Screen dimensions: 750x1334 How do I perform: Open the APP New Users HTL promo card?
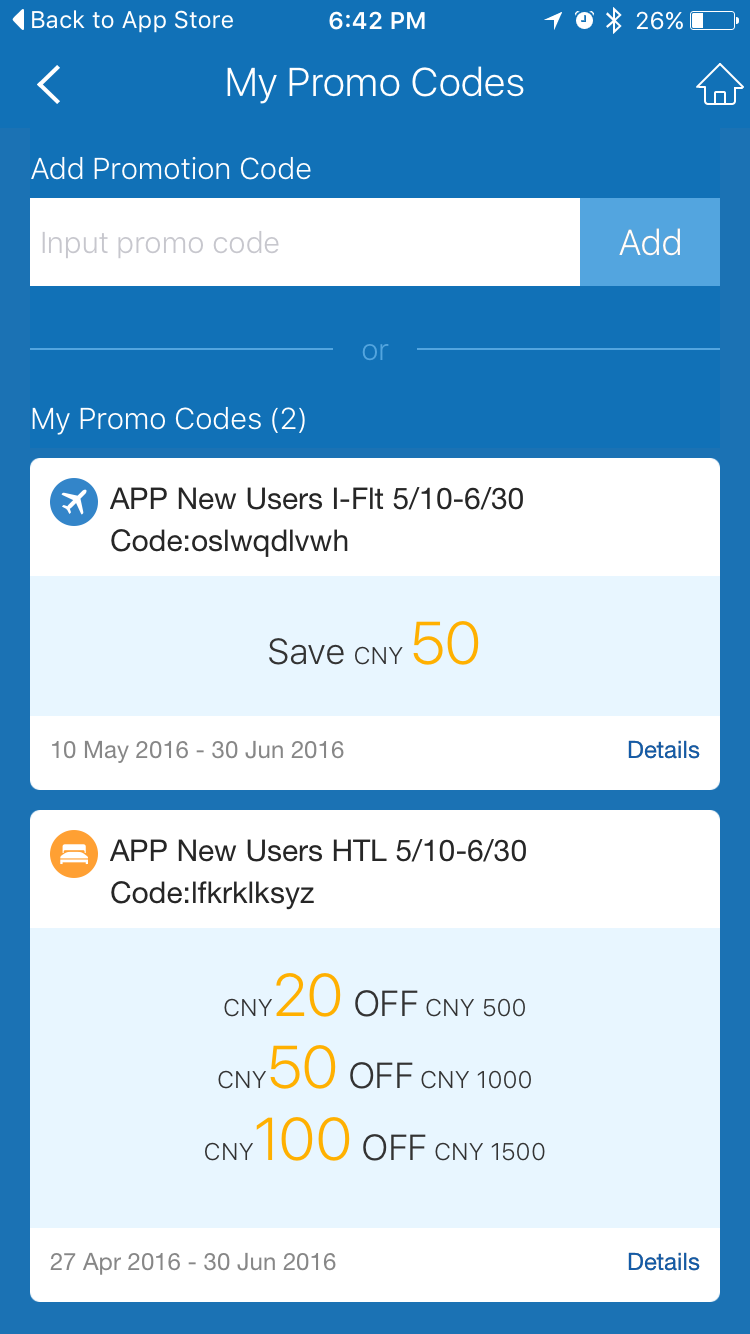tap(375, 1056)
